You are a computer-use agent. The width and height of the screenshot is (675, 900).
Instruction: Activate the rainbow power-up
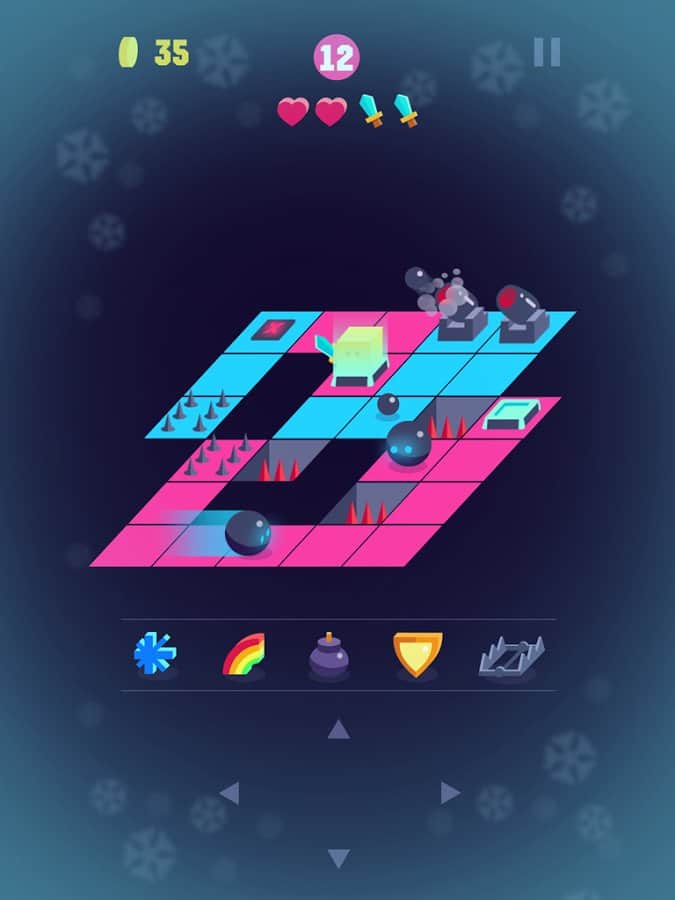pos(243,655)
